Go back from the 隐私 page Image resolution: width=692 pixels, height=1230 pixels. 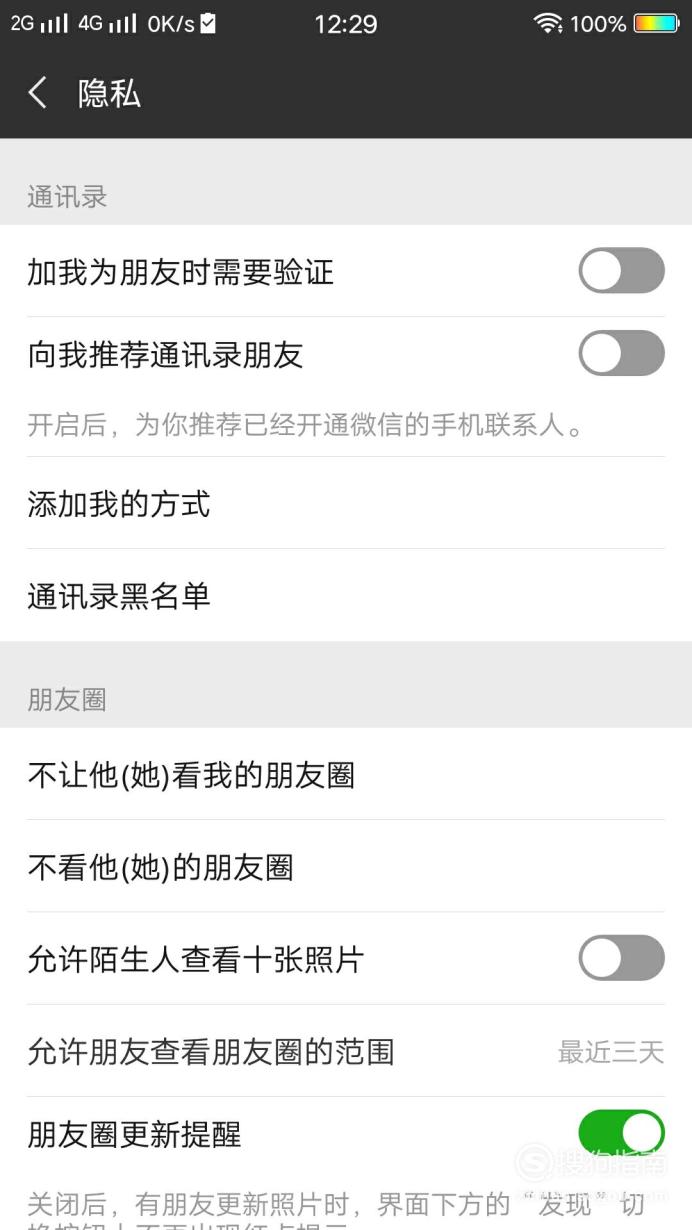38,94
